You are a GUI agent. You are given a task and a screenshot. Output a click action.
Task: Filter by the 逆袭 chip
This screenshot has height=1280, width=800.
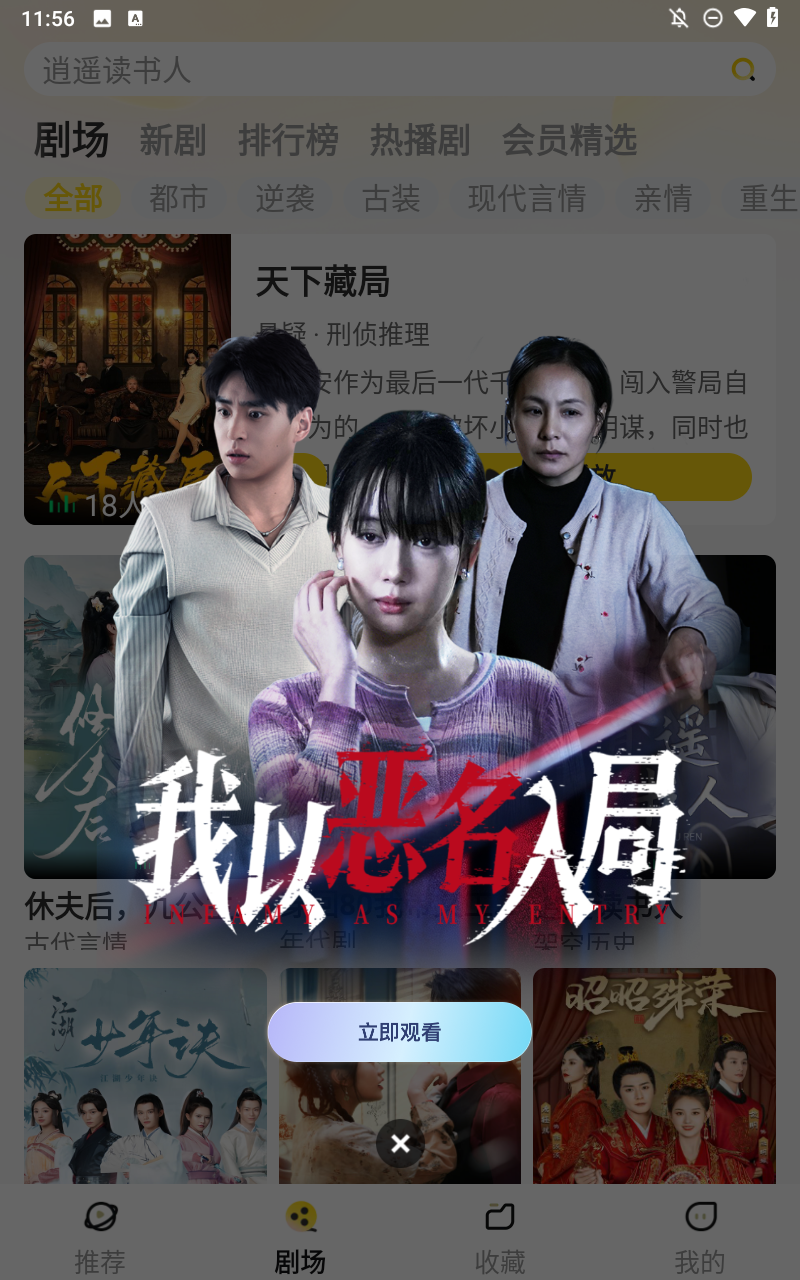(285, 198)
